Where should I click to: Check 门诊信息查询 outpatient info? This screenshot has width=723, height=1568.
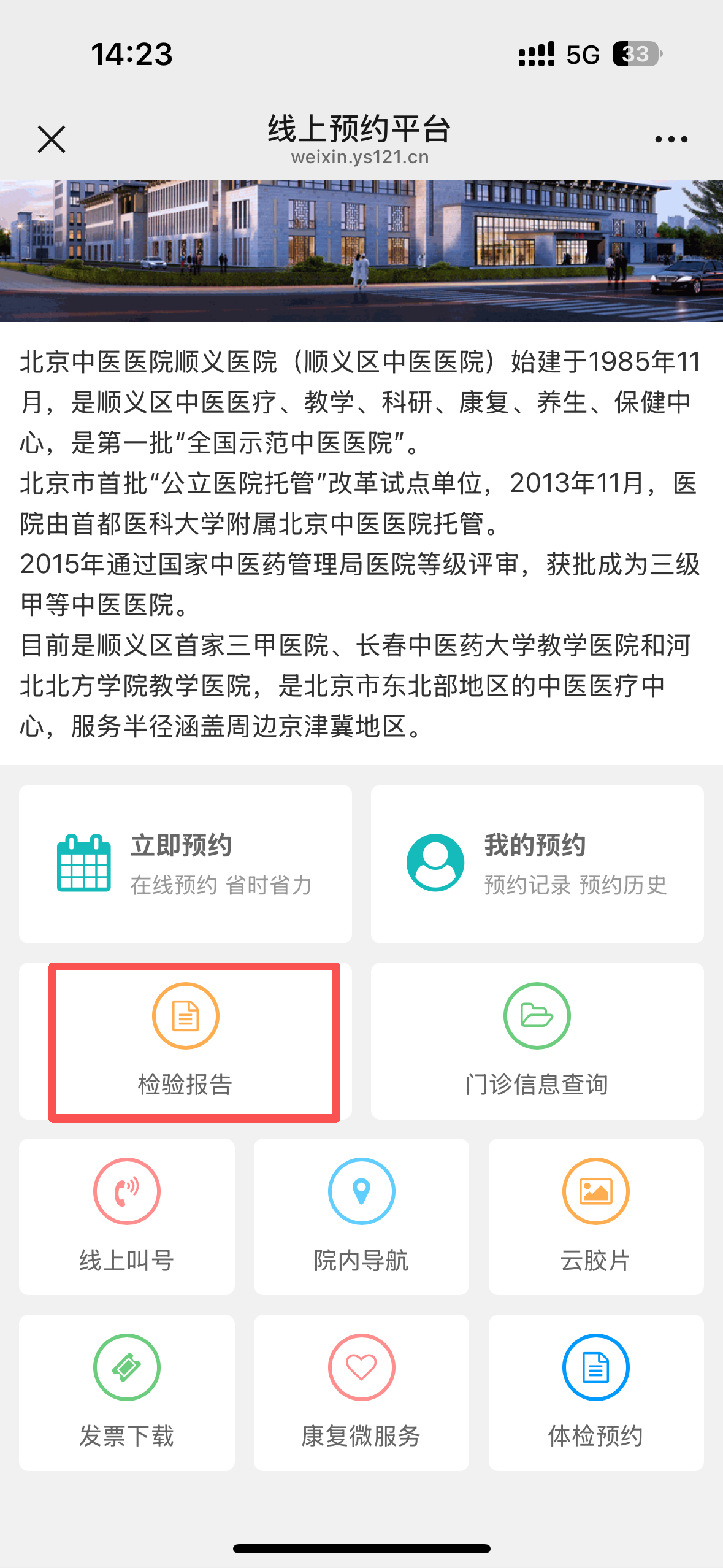[537, 1041]
